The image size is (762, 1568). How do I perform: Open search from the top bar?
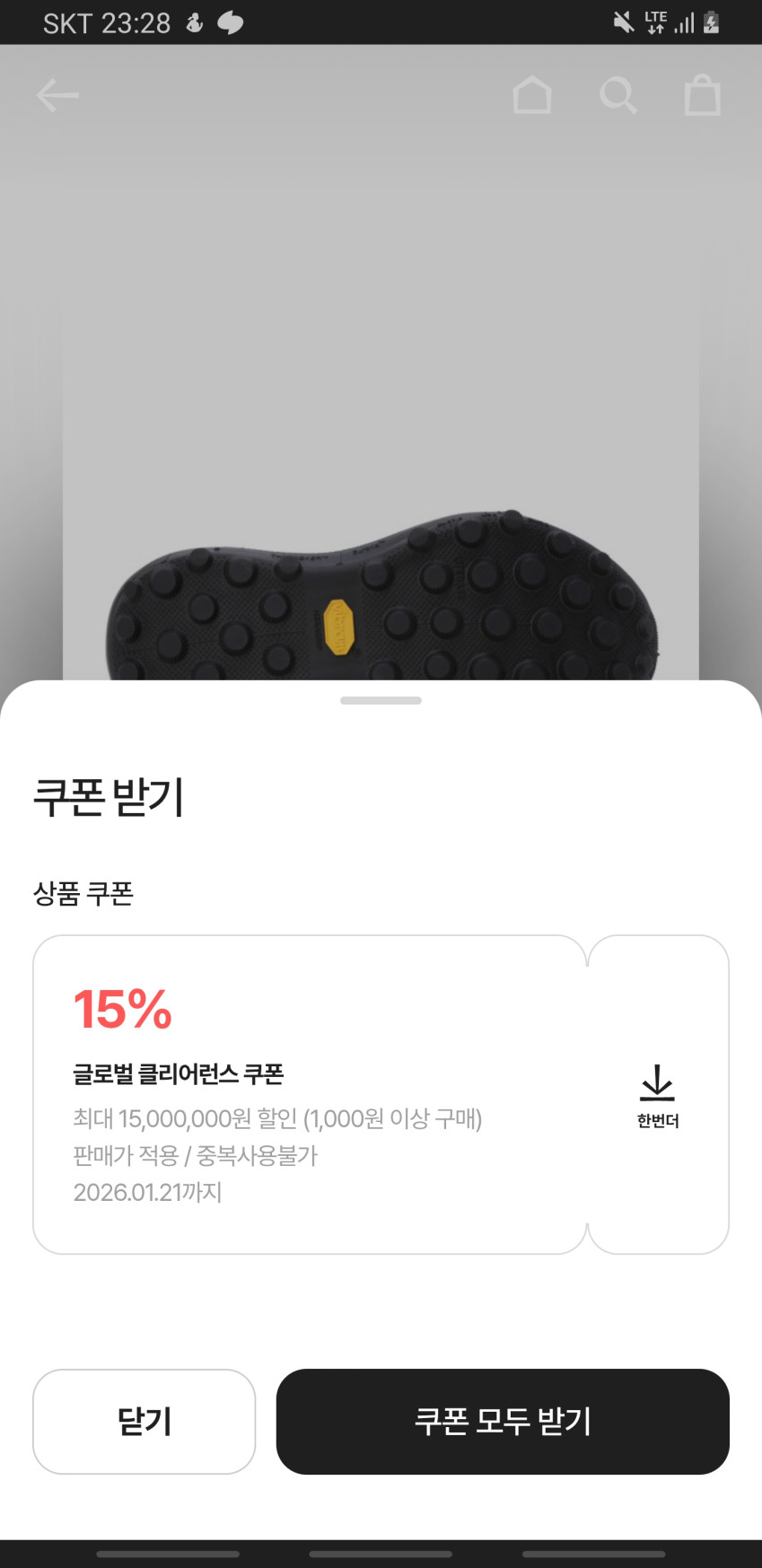(x=617, y=95)
